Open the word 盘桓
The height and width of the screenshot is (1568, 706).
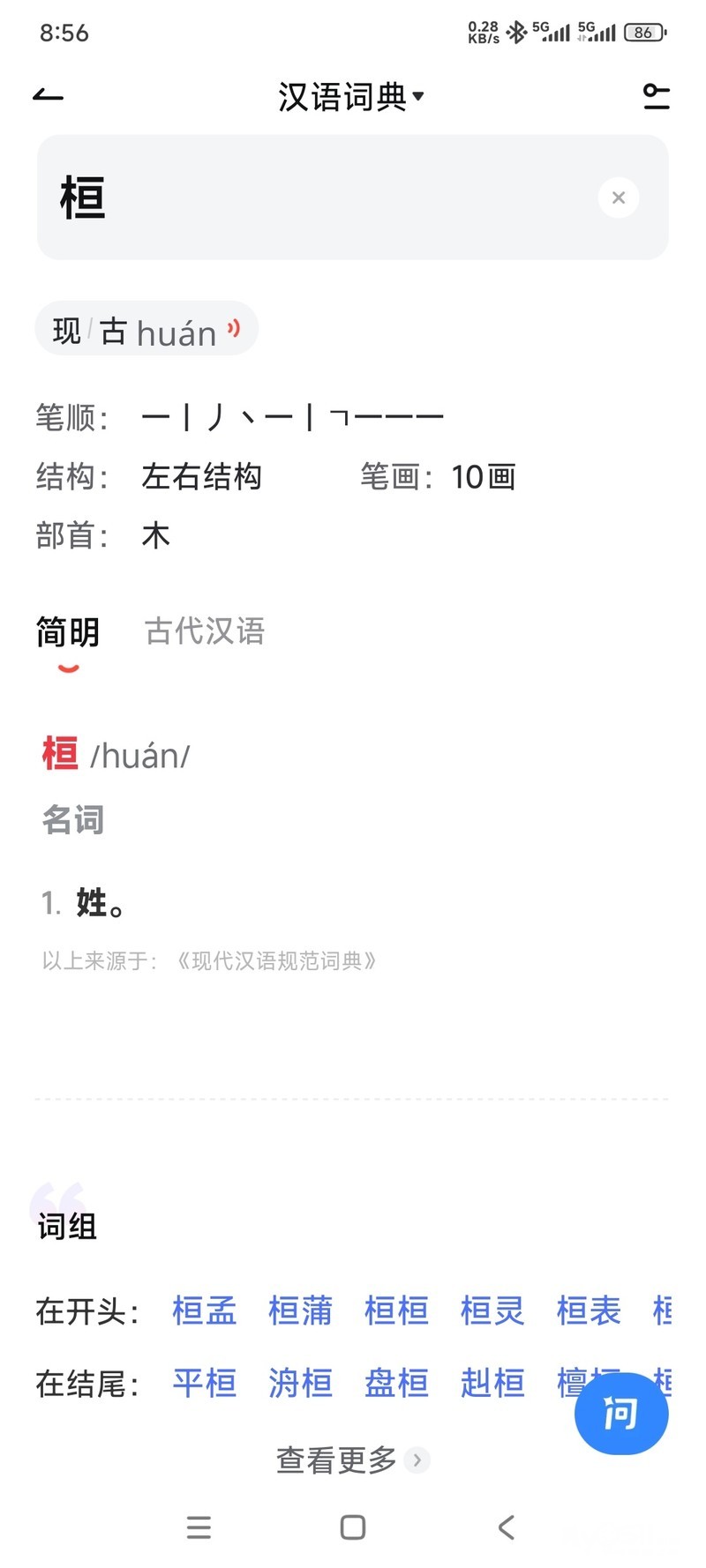[396, 1383]
